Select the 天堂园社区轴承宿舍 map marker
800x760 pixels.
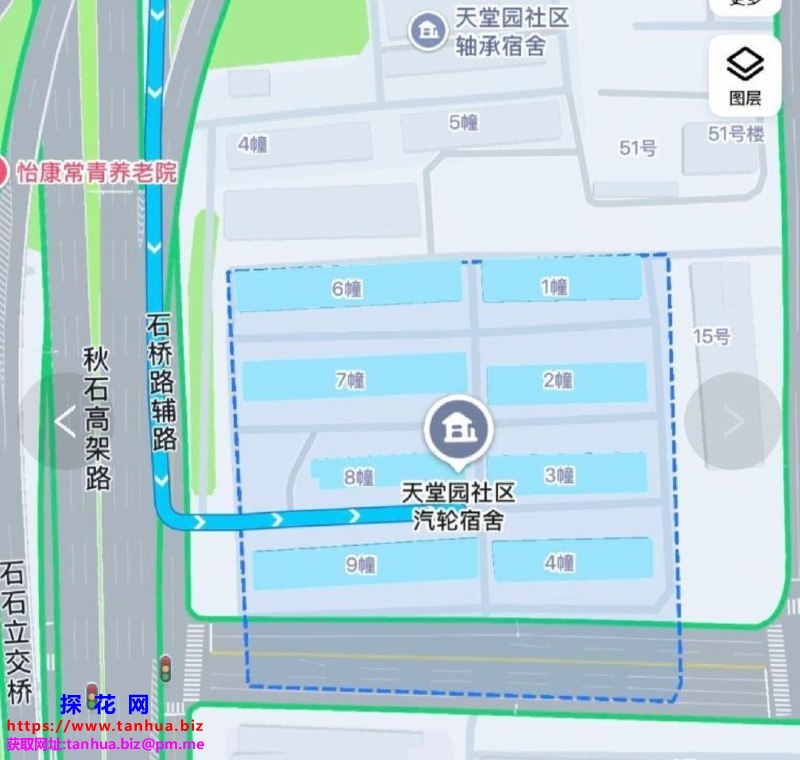tap(430, 31)
